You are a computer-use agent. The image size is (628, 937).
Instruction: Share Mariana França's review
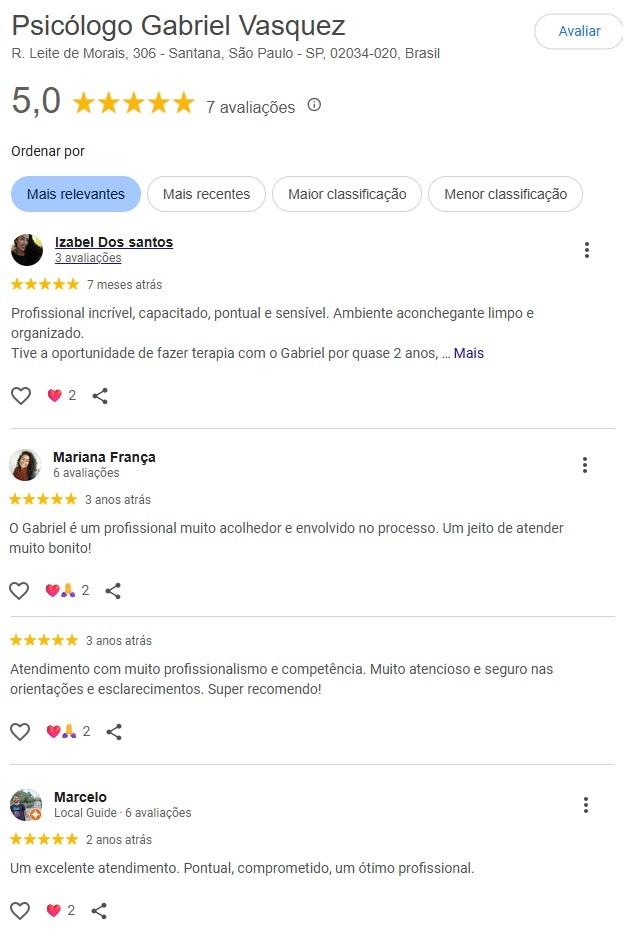[113, 590]
